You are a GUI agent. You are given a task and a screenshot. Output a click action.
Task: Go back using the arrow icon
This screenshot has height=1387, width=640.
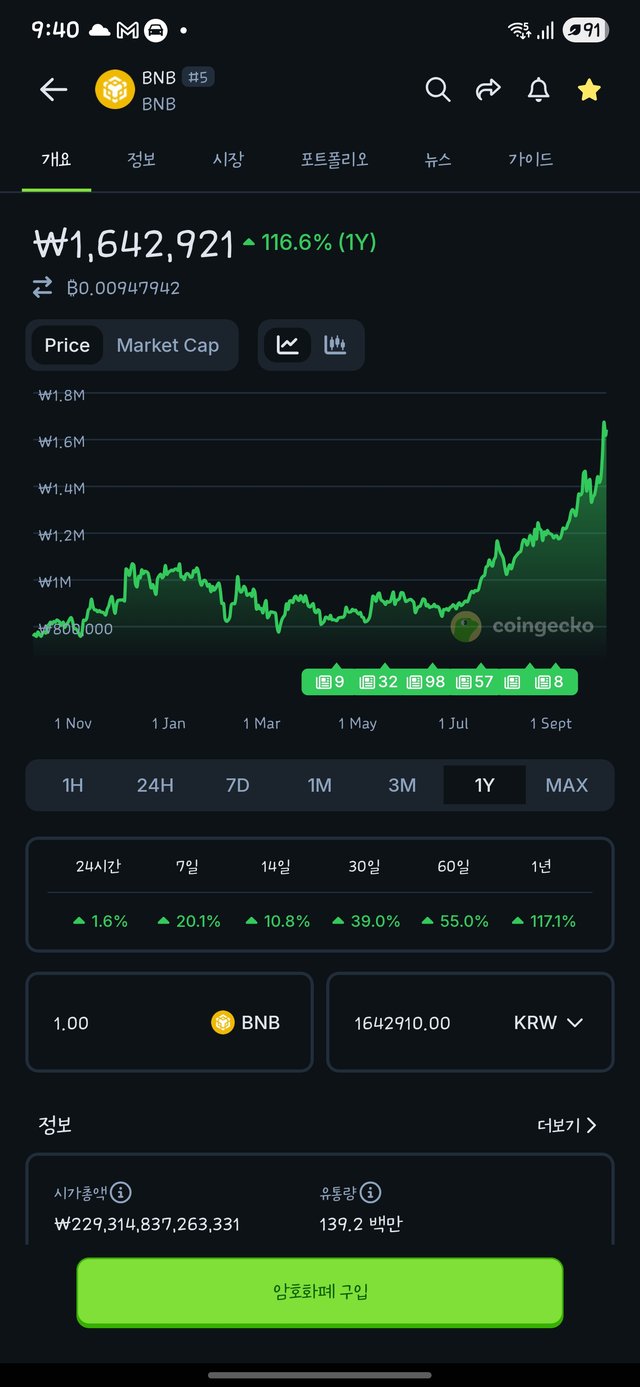[53, 90]
